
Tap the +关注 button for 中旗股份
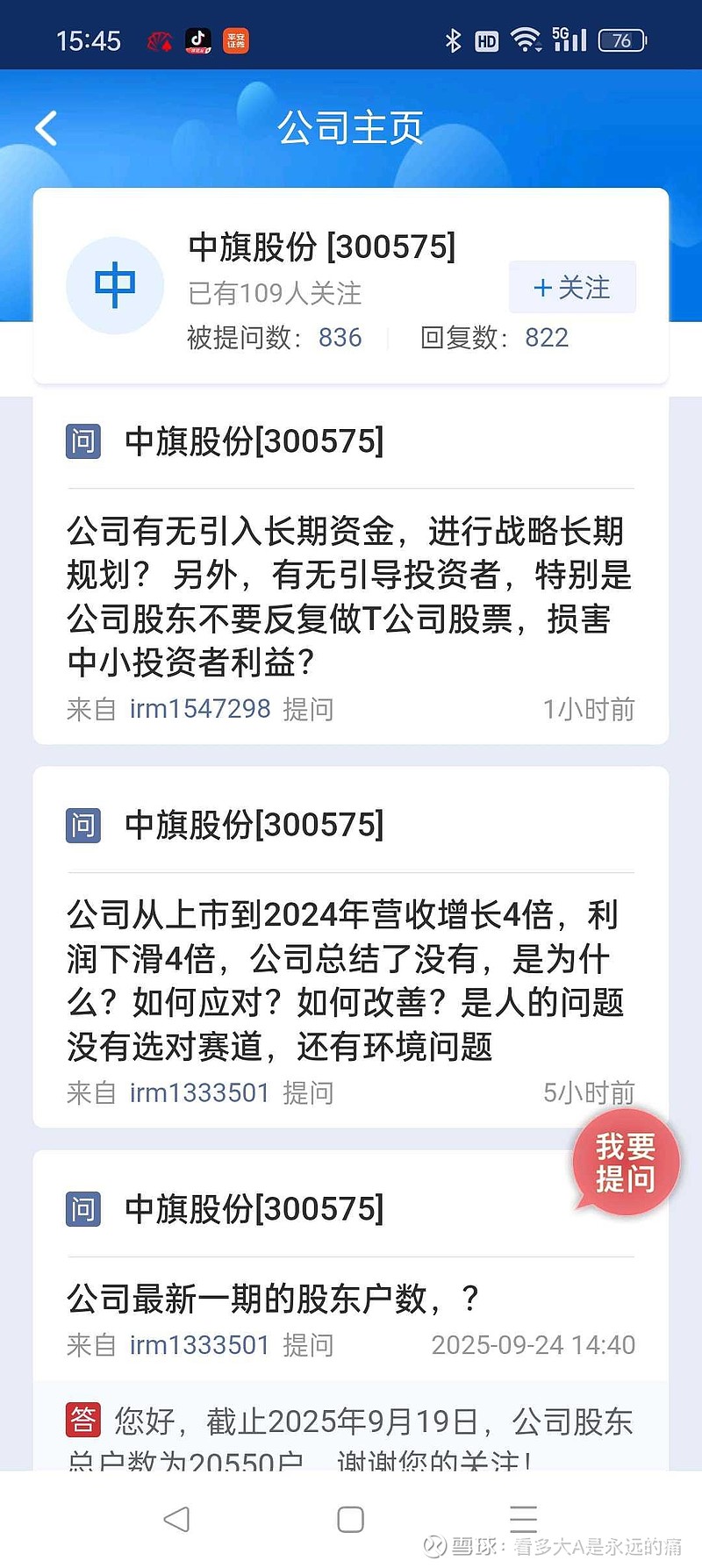(572, 288)
